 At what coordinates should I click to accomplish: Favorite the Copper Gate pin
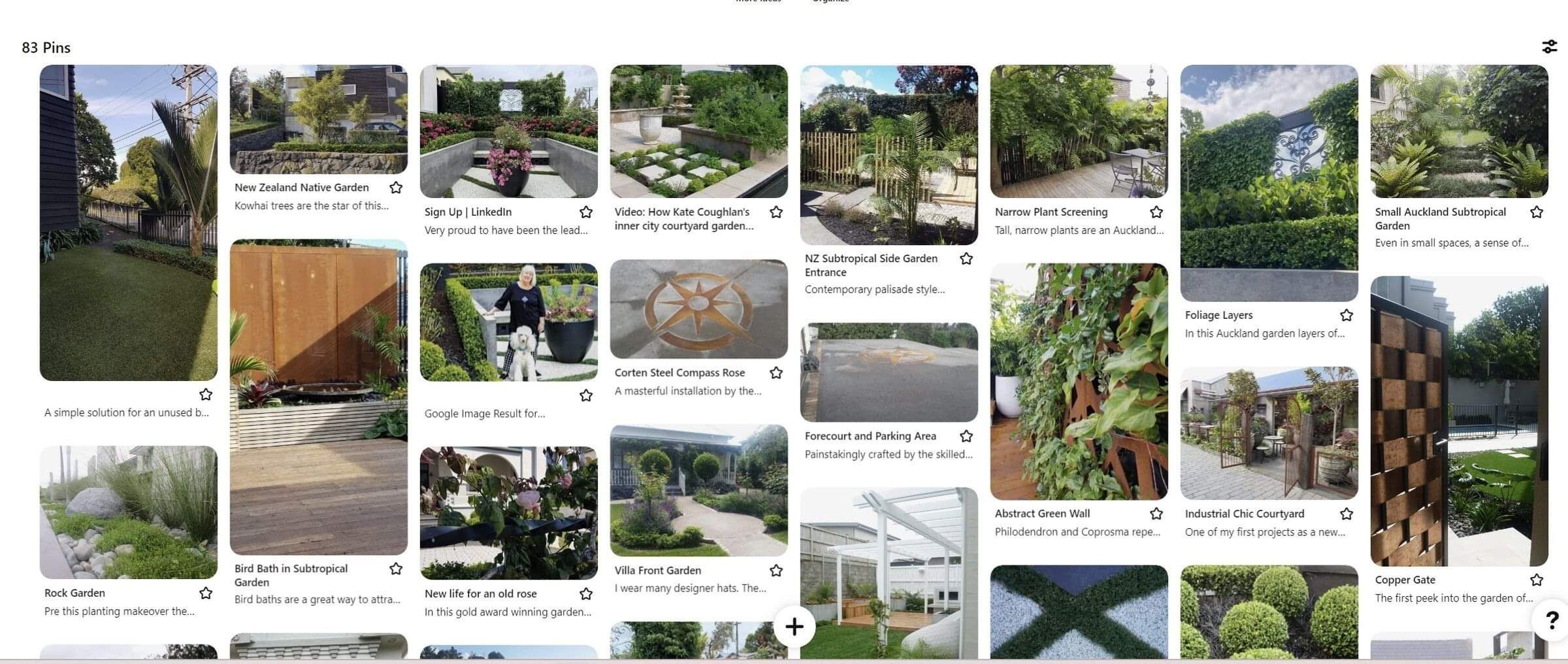(1537, 580)
